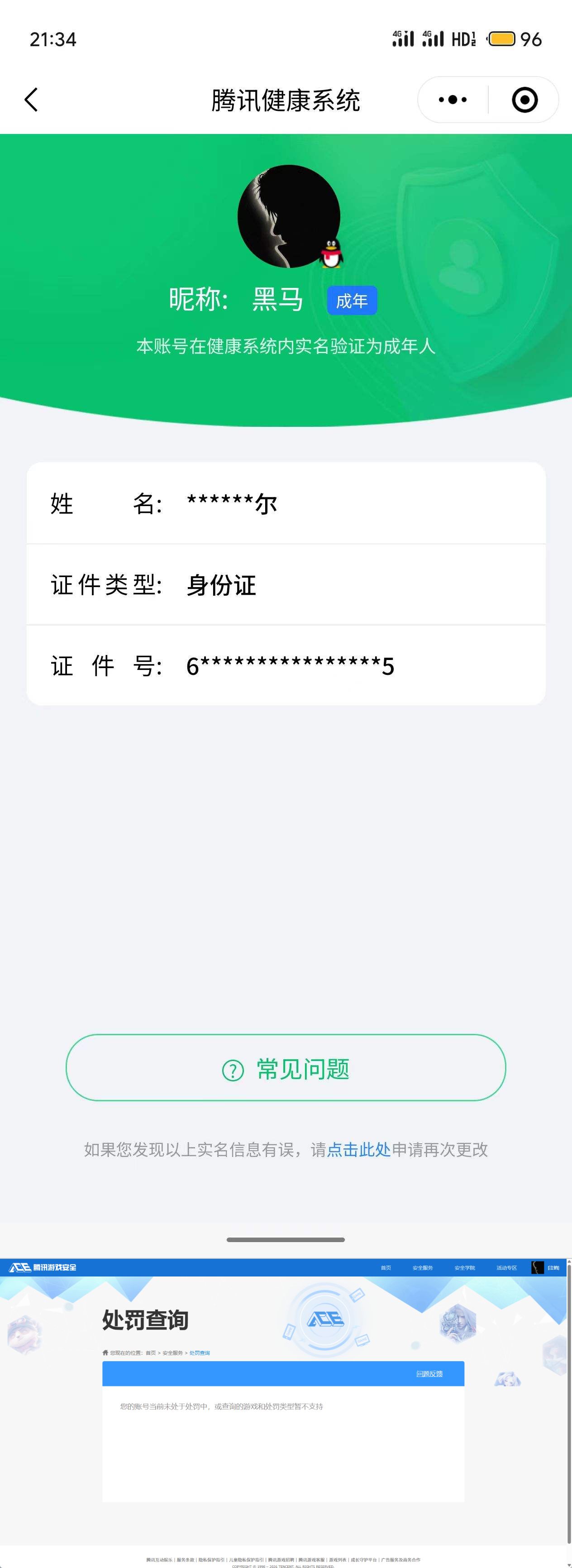Tap the question mark icon inside 常见问题
Image resolution: width=572 pixels, height=1568 pixels.
(233, 1070)
